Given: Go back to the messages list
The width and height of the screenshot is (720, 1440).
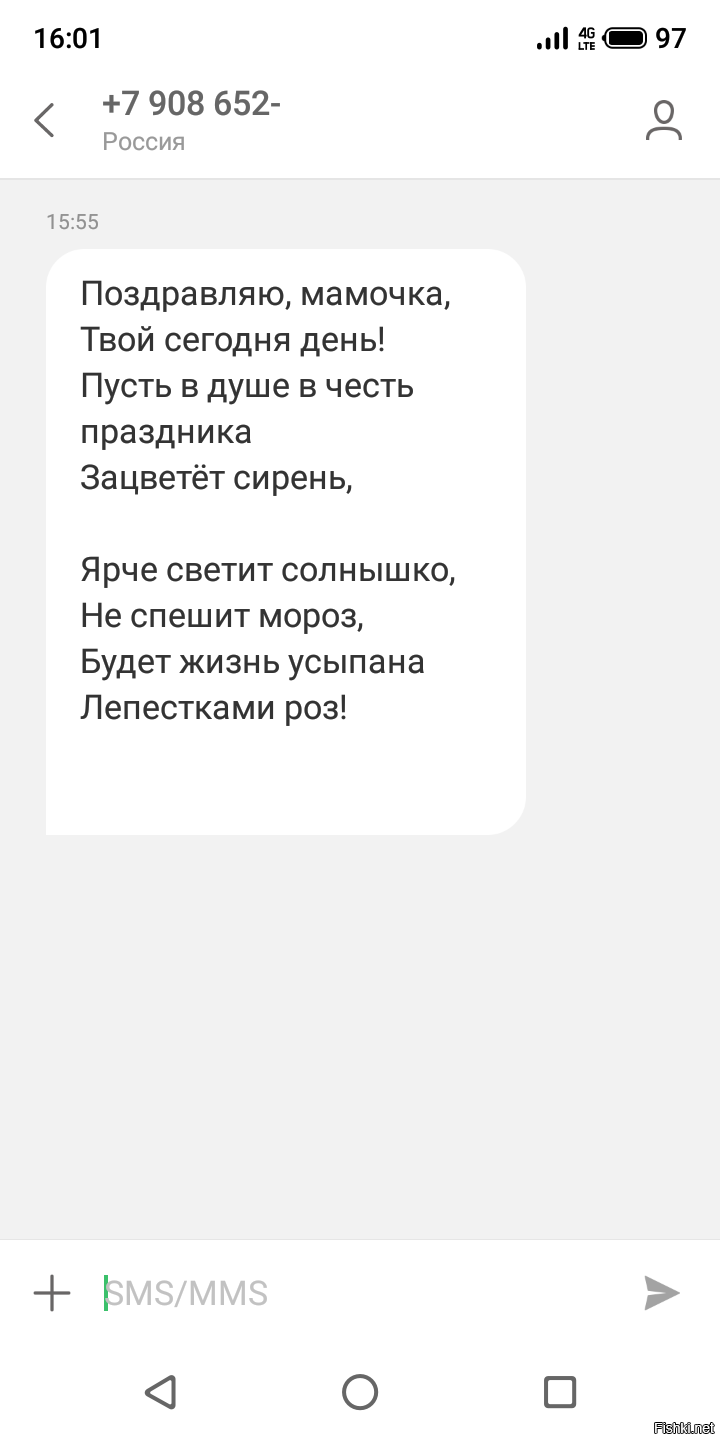Looking at the screenshot, I should [x=44, y=120].
